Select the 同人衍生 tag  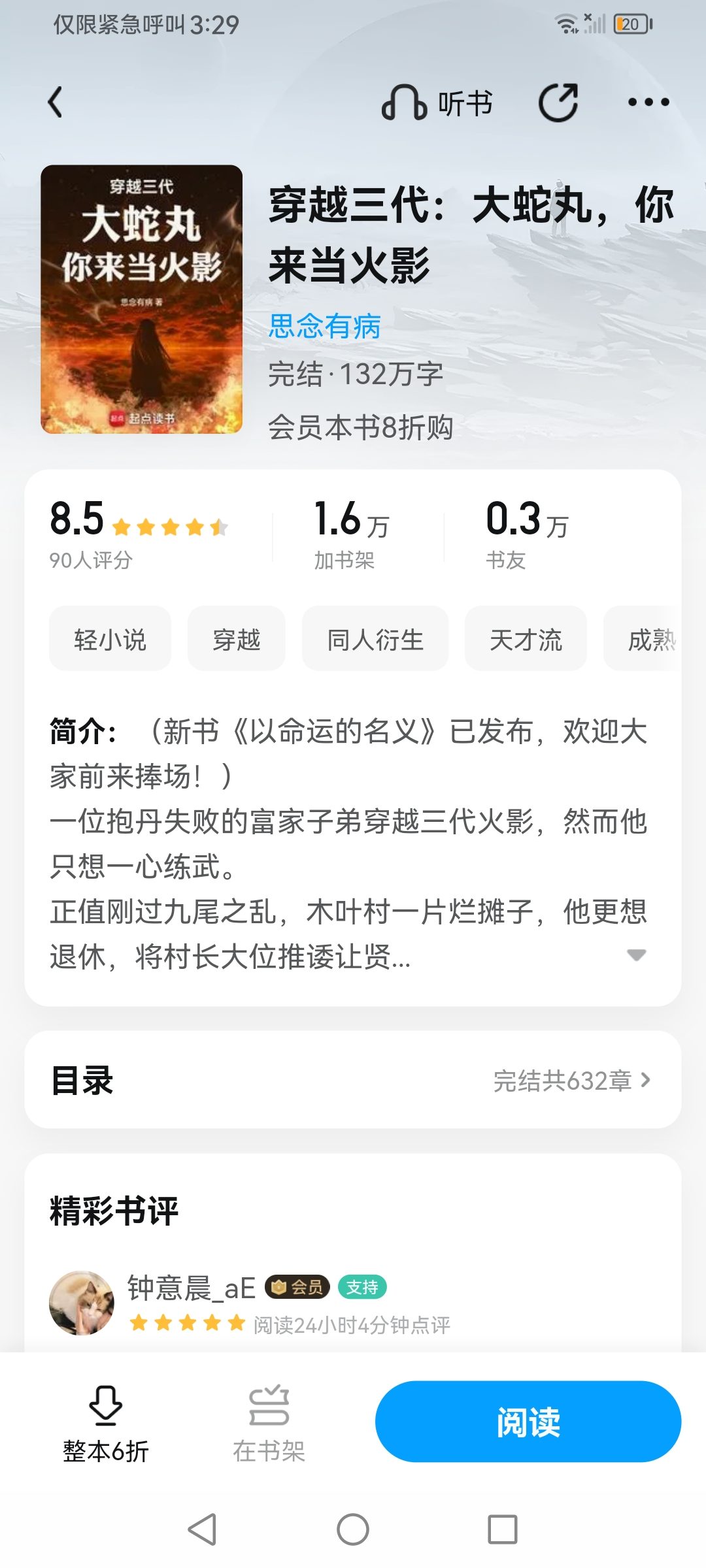coord(375,639)
